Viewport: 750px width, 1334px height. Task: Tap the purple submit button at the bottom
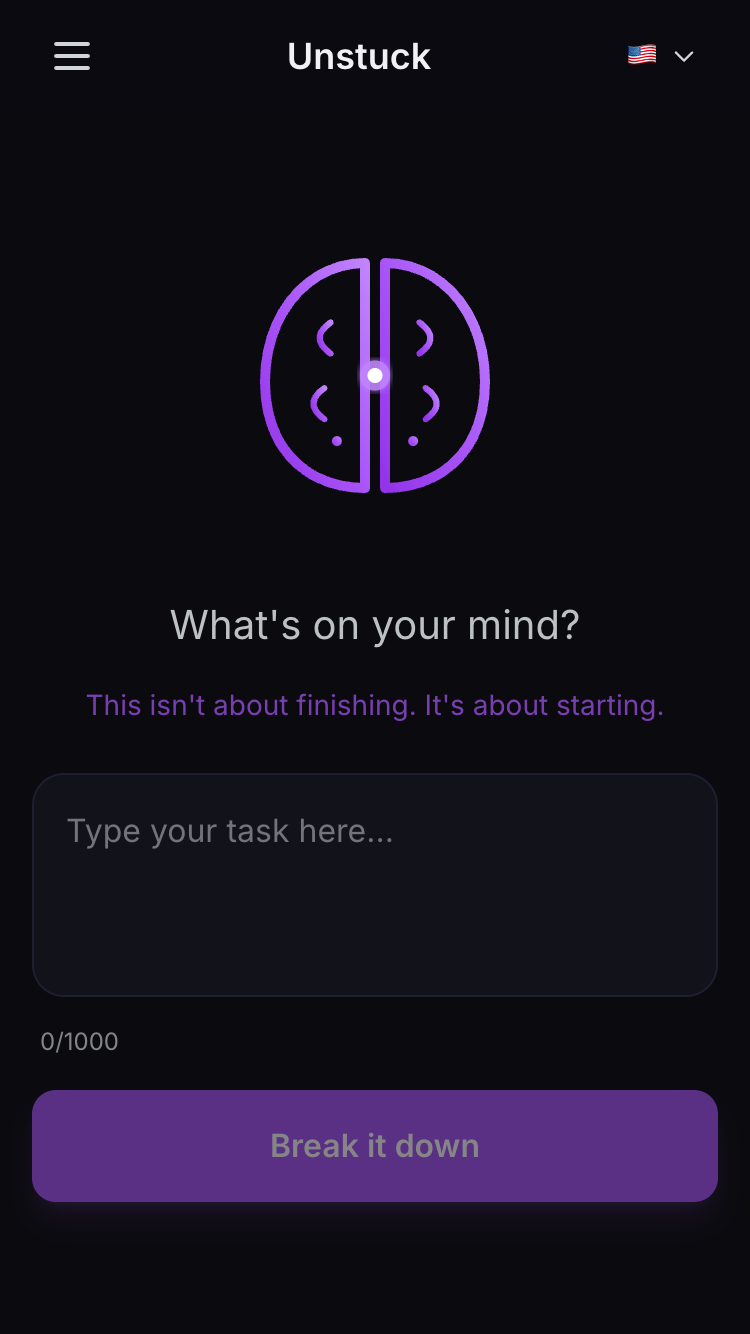click(x=375, y=1145)
